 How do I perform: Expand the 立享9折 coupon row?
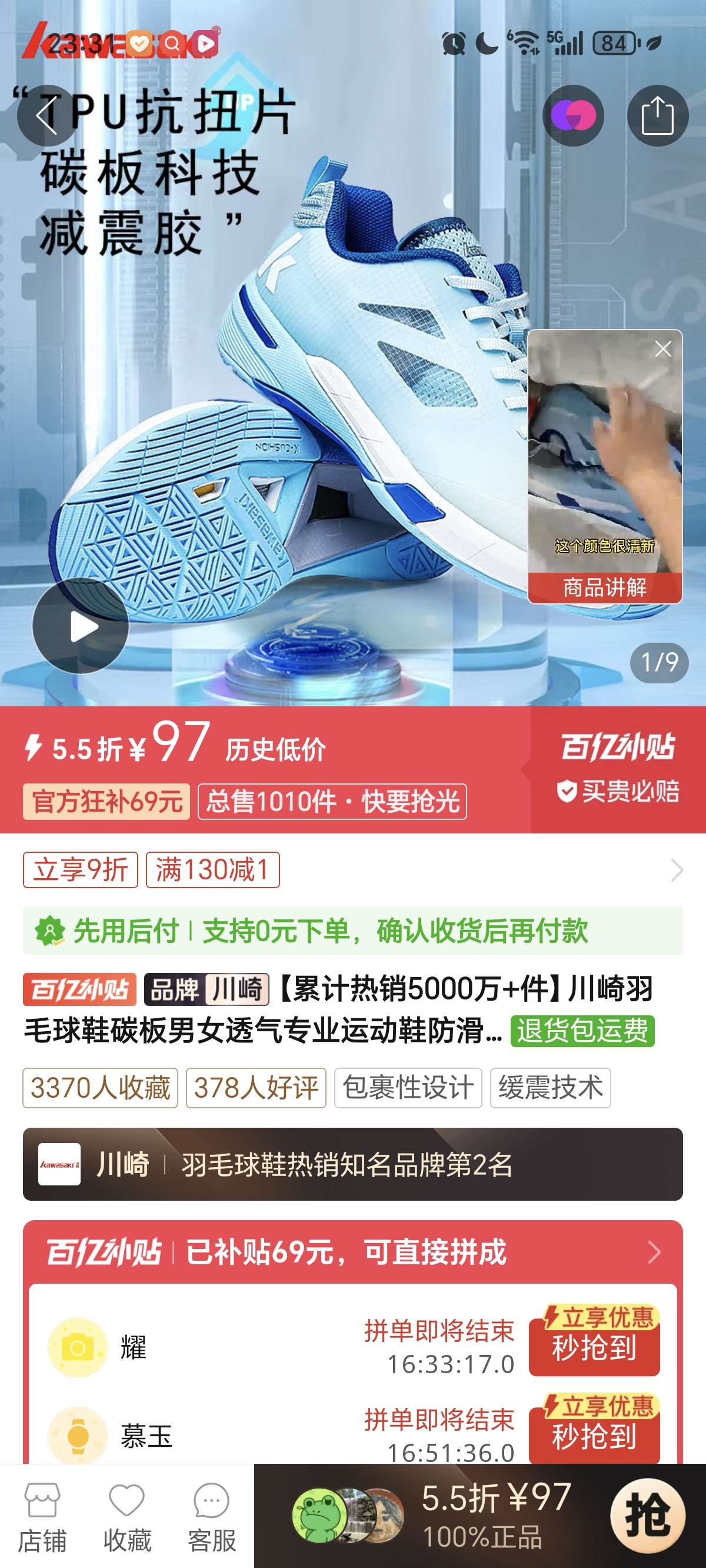[676, 870]
